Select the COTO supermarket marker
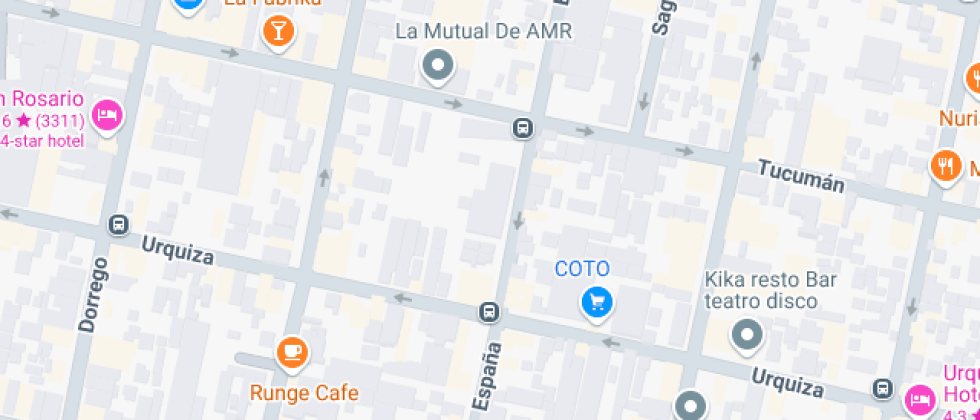This screenshot has height=420, width=980. click(x=598, y=304)
